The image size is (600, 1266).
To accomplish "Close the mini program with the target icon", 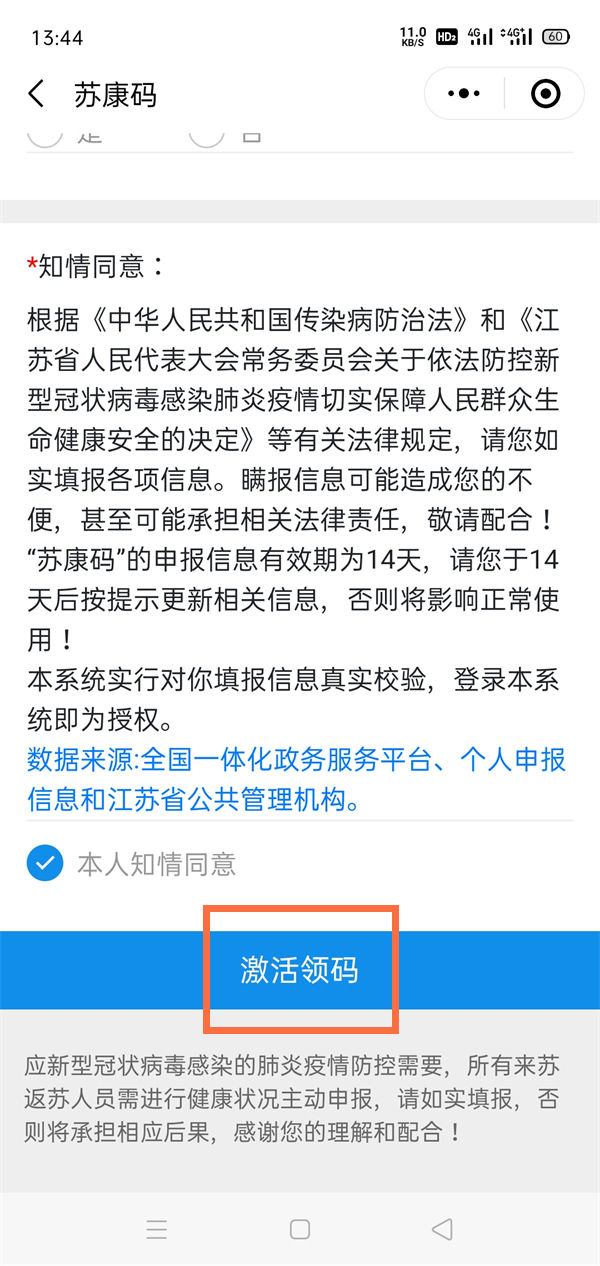I will 545,94.
